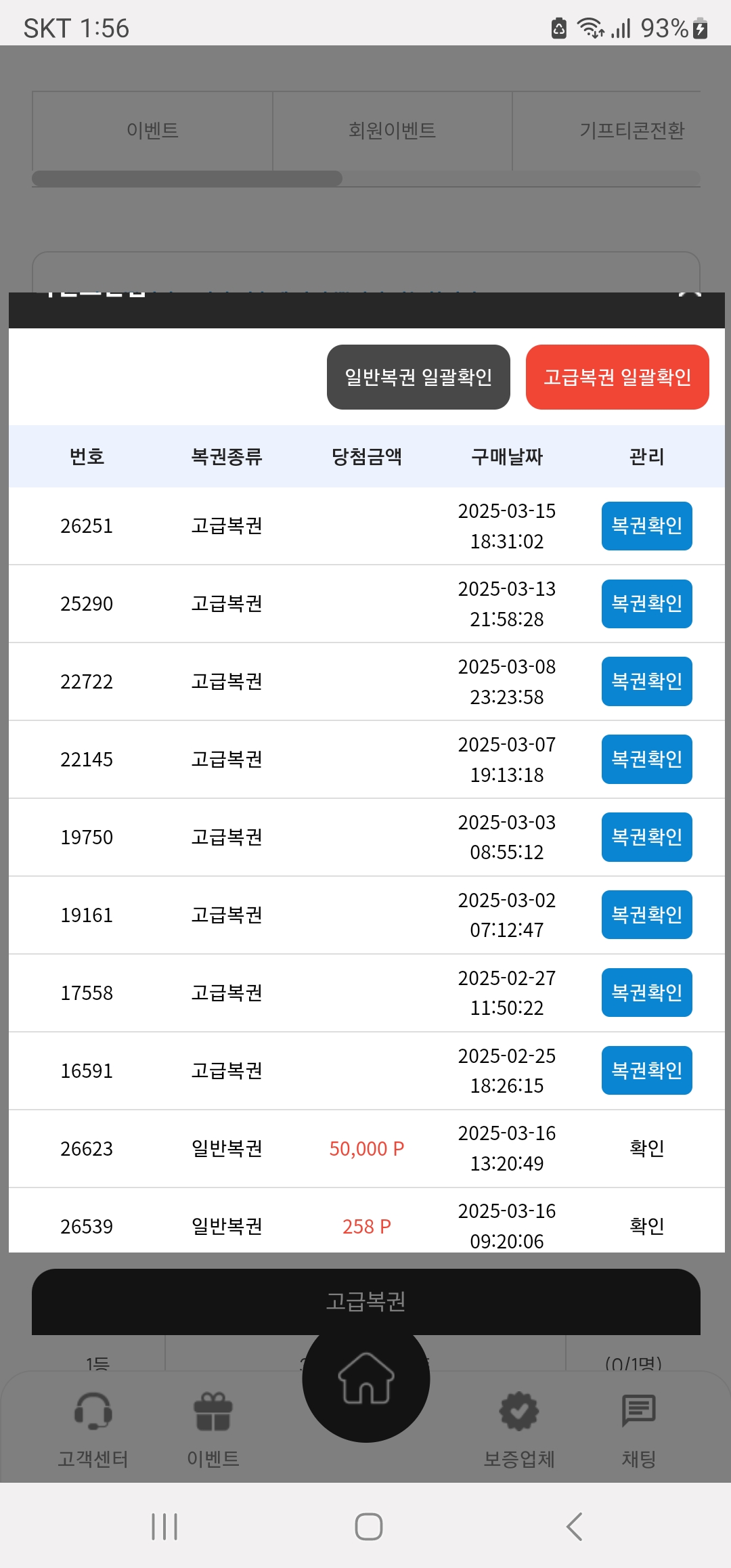This screenshot has width=731, height=1568.
Task: Tap 일반복권 일괄확인 button
Action: [x=418, y=377]
